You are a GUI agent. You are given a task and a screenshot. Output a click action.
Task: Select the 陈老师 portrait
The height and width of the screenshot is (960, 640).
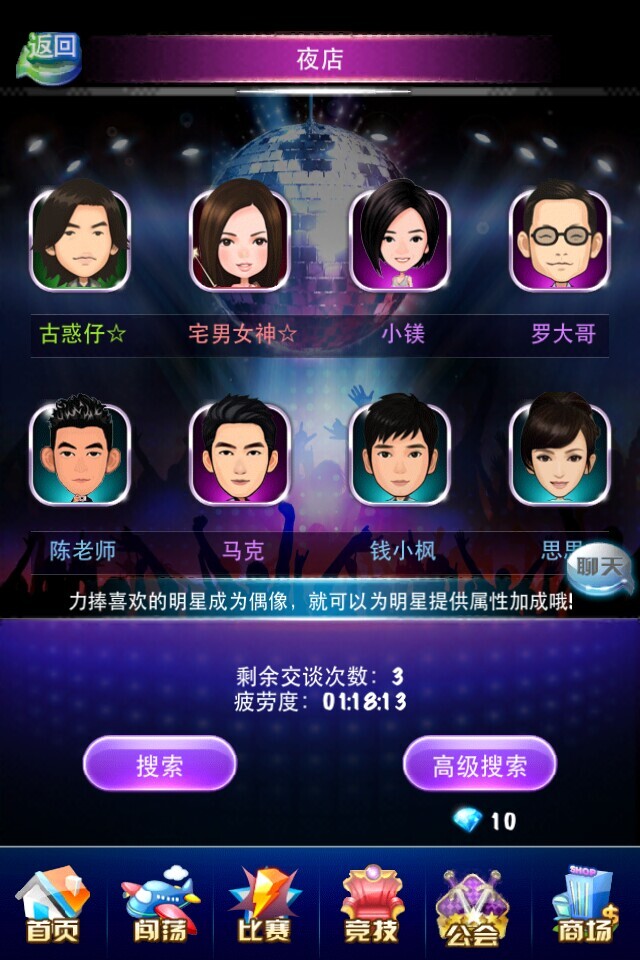click(x=80, y=454)
